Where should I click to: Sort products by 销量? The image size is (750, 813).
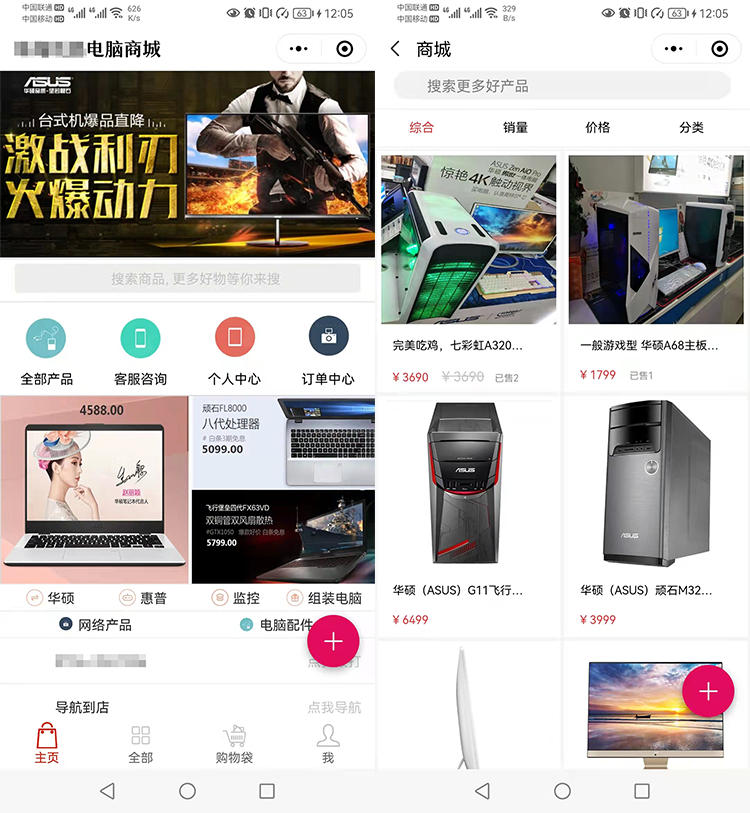click(515, 127)
